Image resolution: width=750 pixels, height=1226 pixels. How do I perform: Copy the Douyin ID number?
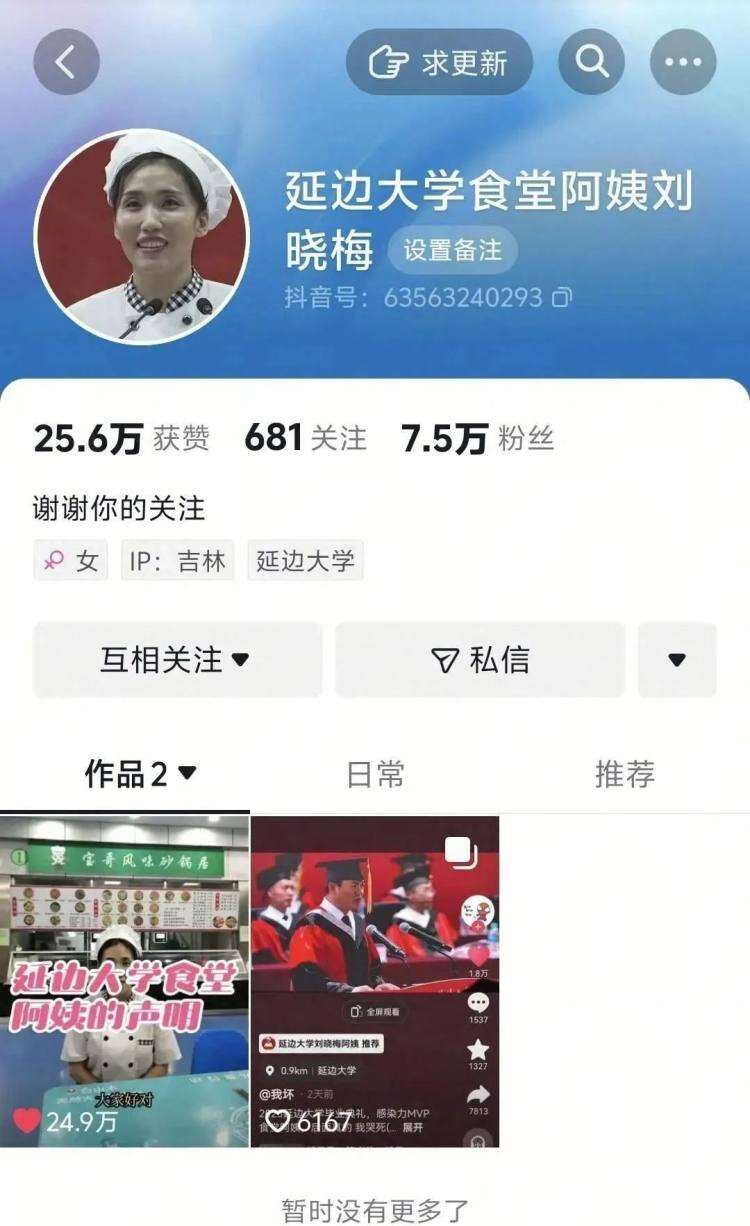click(x=563, y=297)
